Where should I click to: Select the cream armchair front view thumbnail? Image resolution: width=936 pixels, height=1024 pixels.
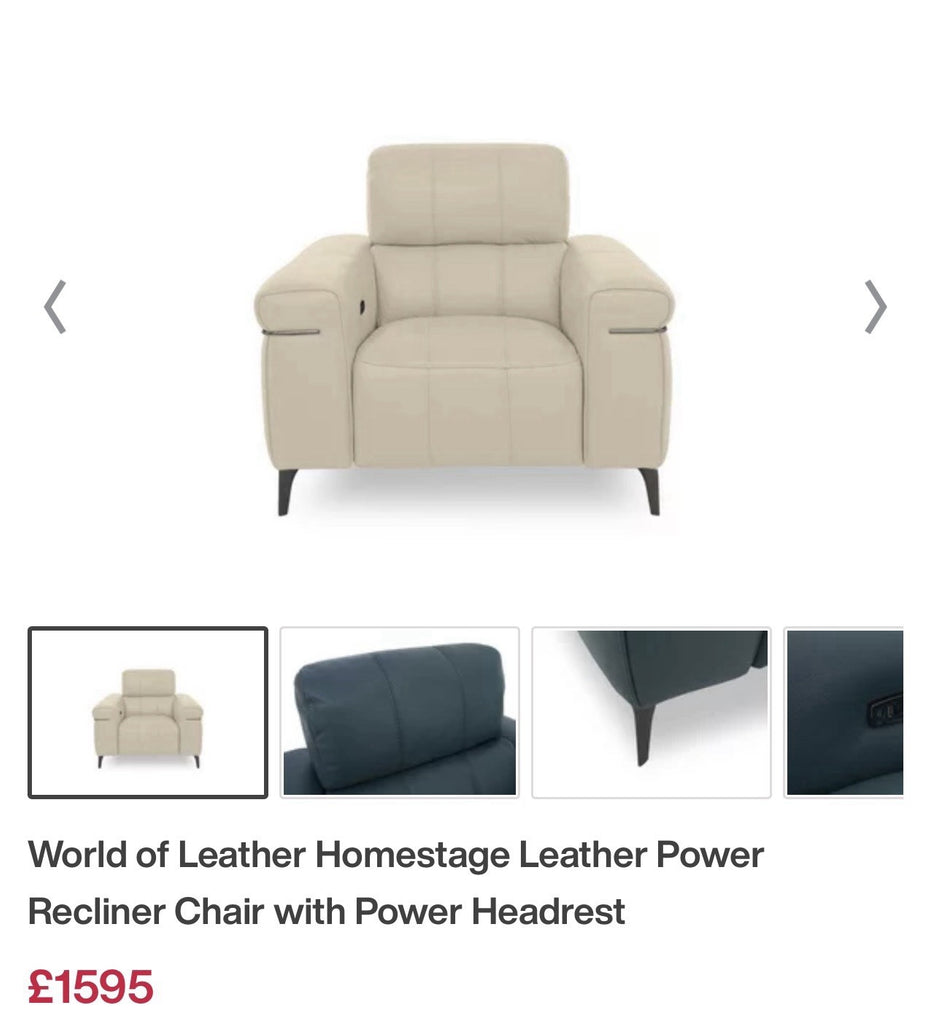(x=148, y=712)
